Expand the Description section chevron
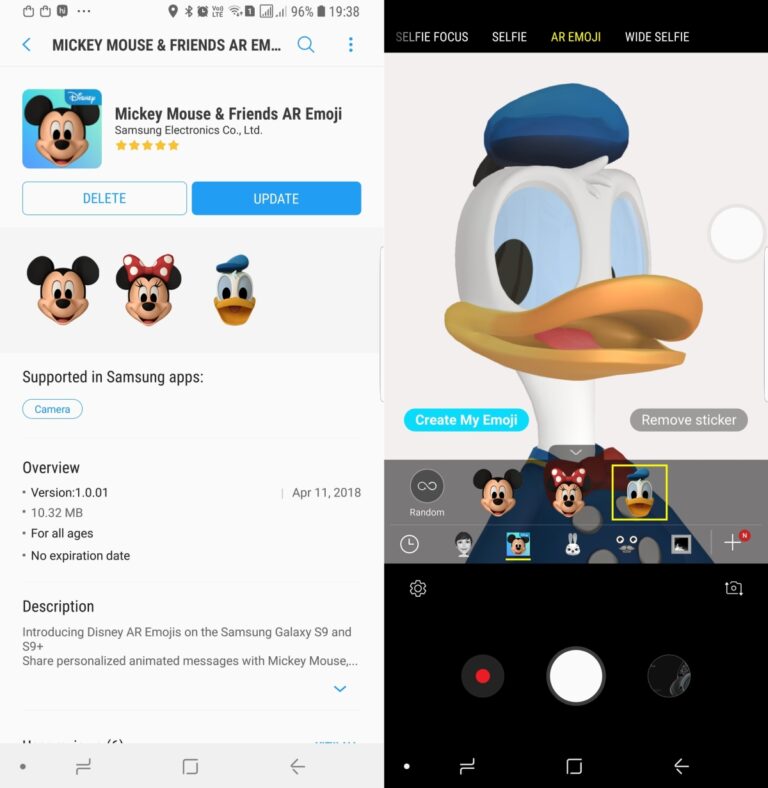 (x=340, y=689)
